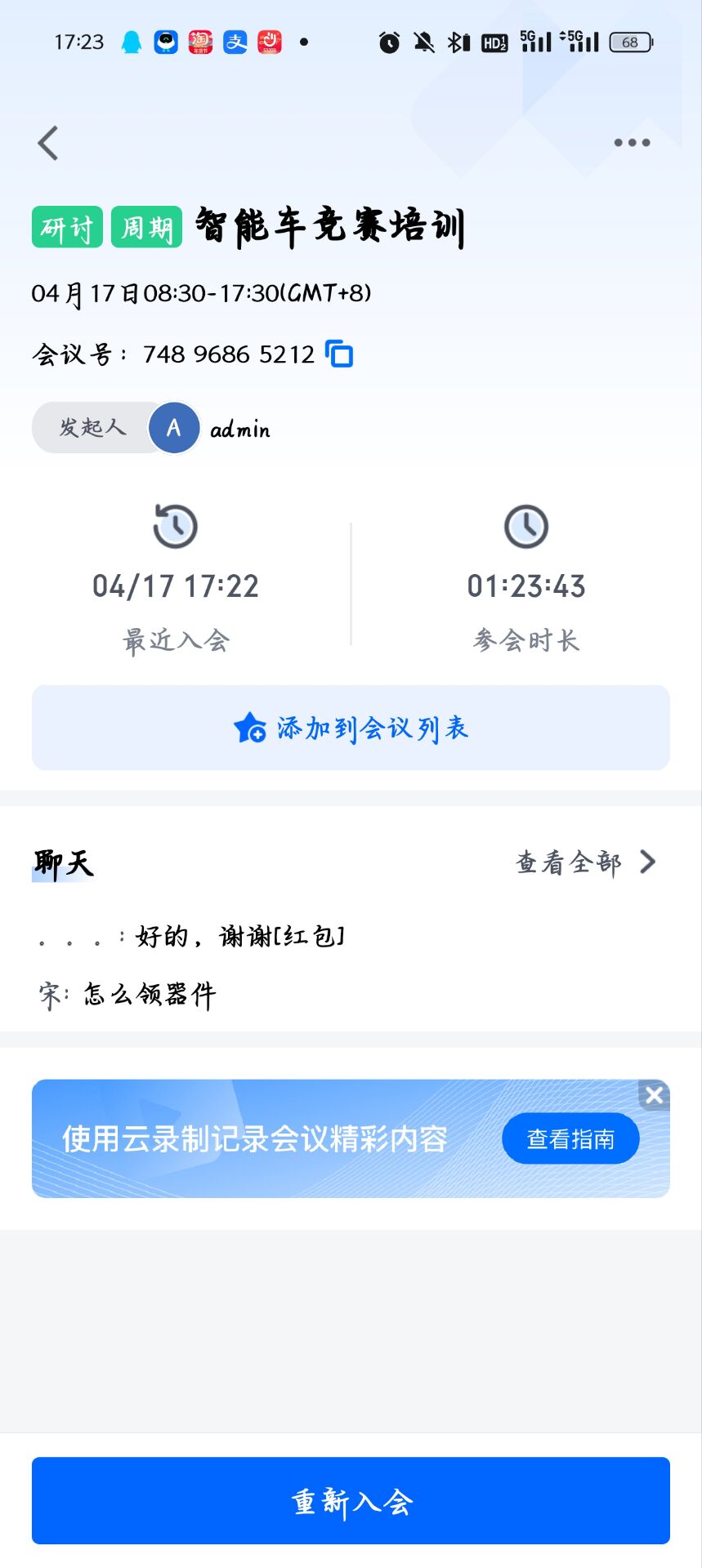Image resolution: width=702 pixels, height=1568 pixels.
Task: Dismiss the cloud recording banner
Action: 654,1095
